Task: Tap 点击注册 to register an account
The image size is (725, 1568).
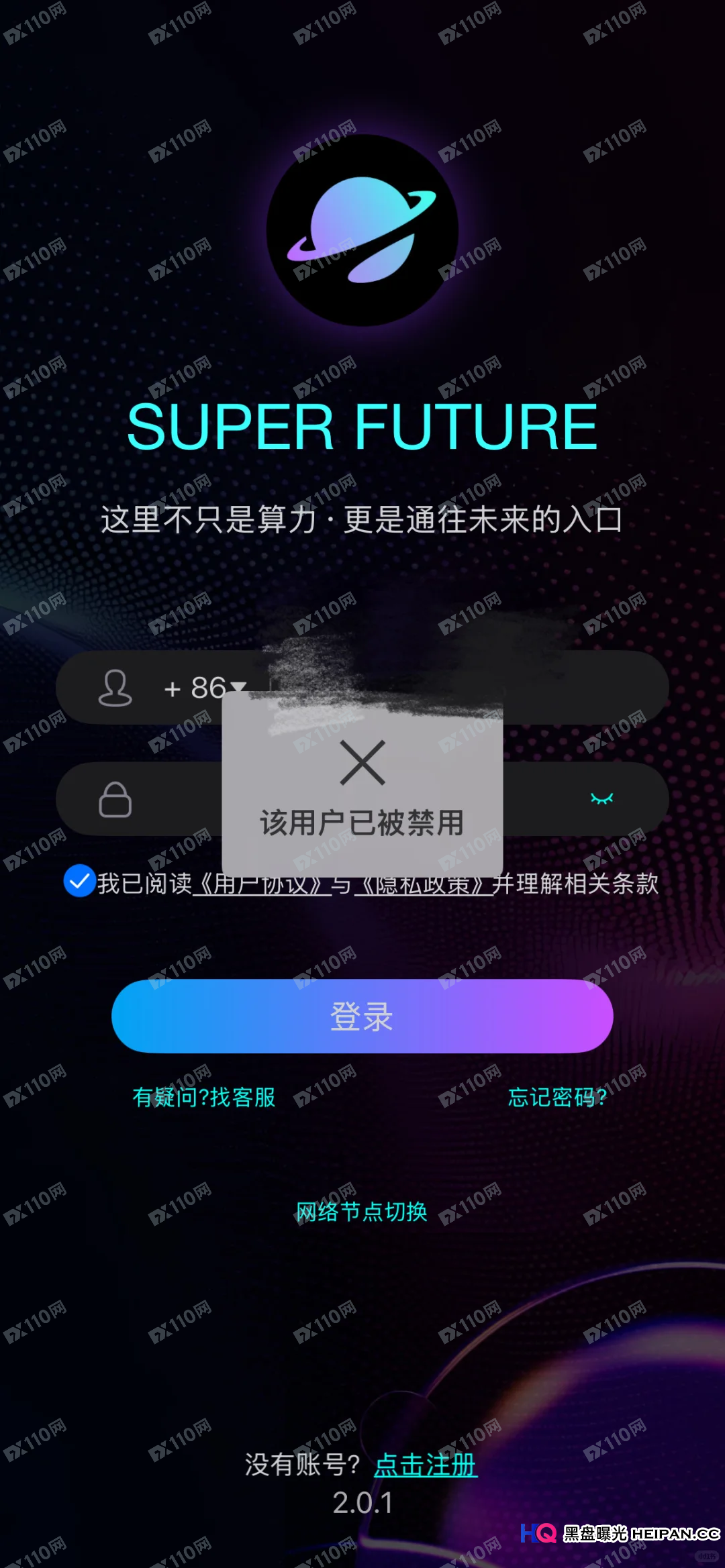Action: (426, 1465)
